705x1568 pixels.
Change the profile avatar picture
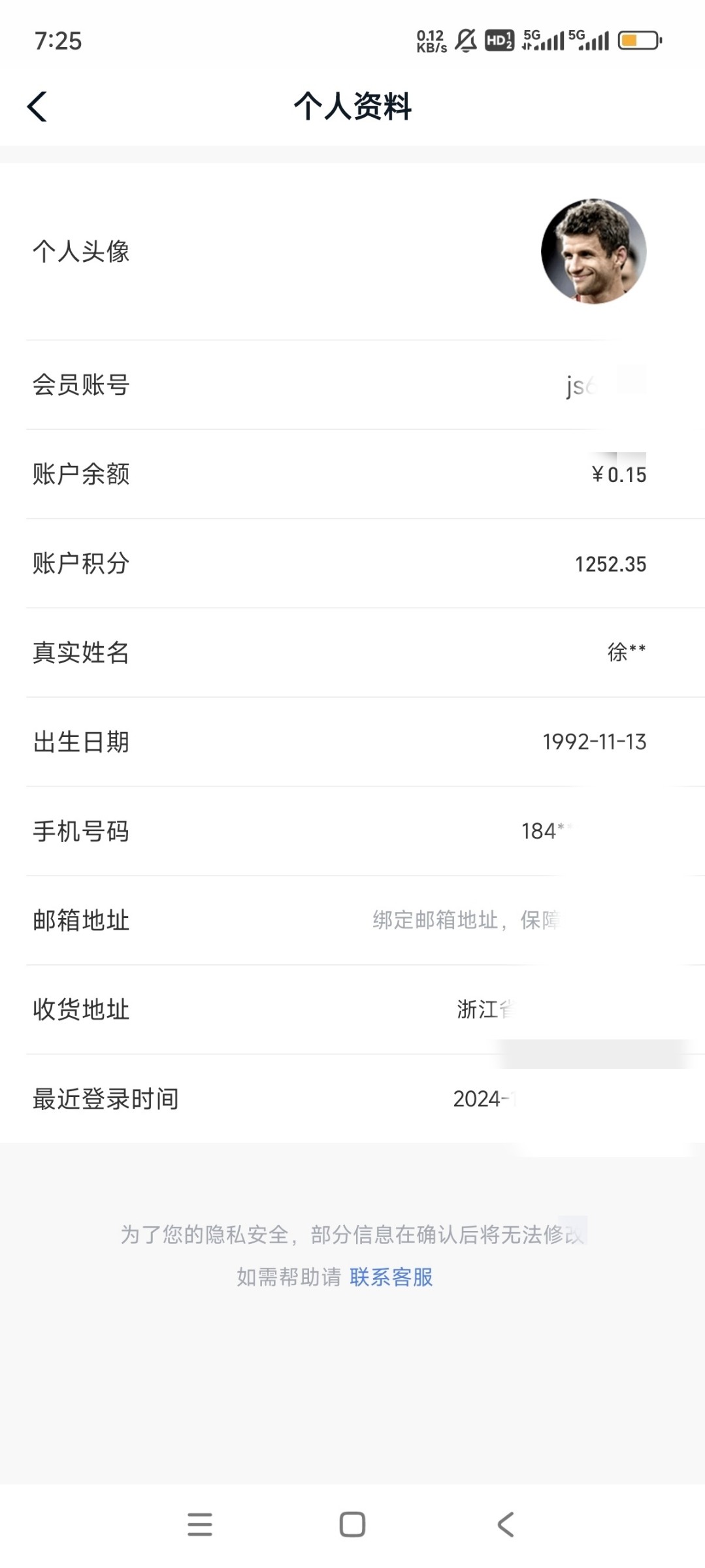593,252
